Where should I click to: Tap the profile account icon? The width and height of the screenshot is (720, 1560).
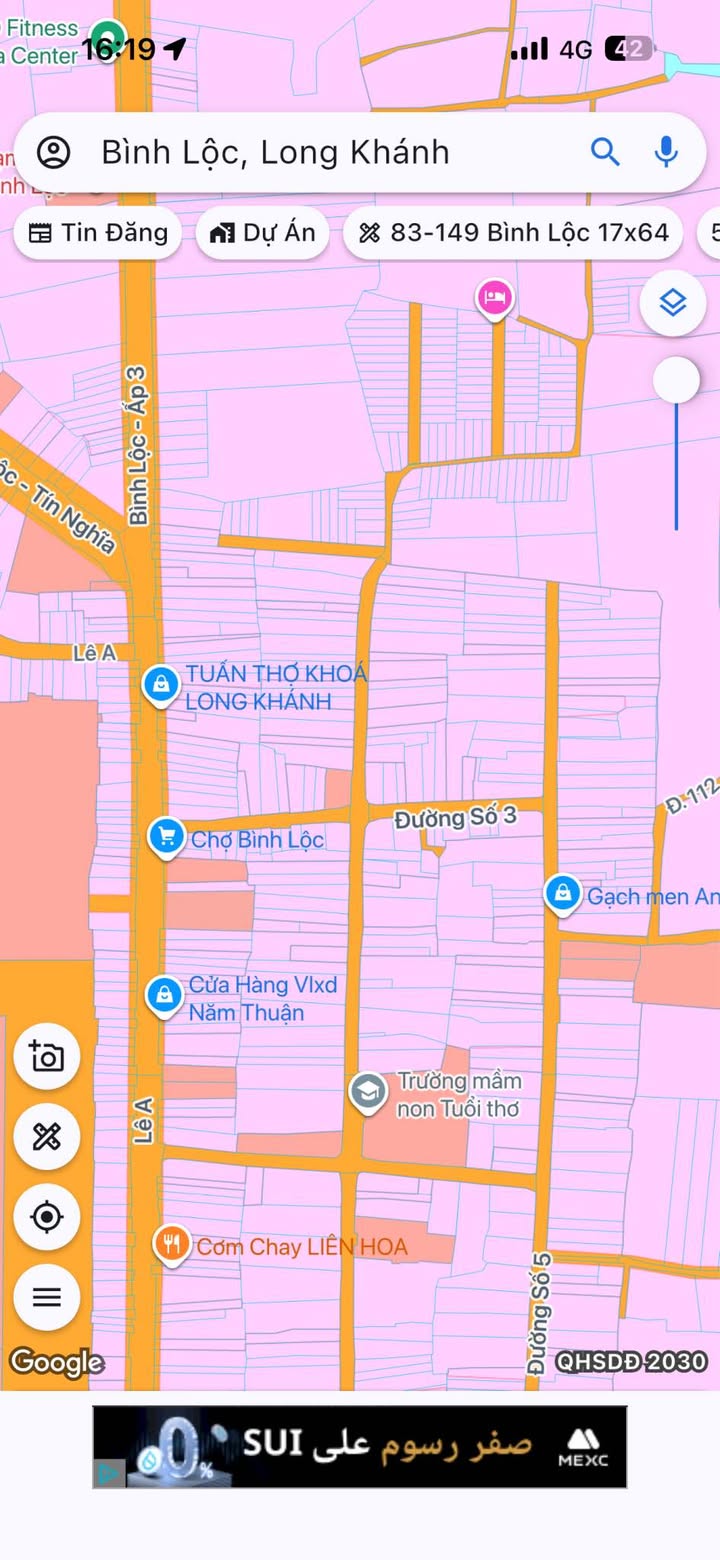tap(54, 153)
